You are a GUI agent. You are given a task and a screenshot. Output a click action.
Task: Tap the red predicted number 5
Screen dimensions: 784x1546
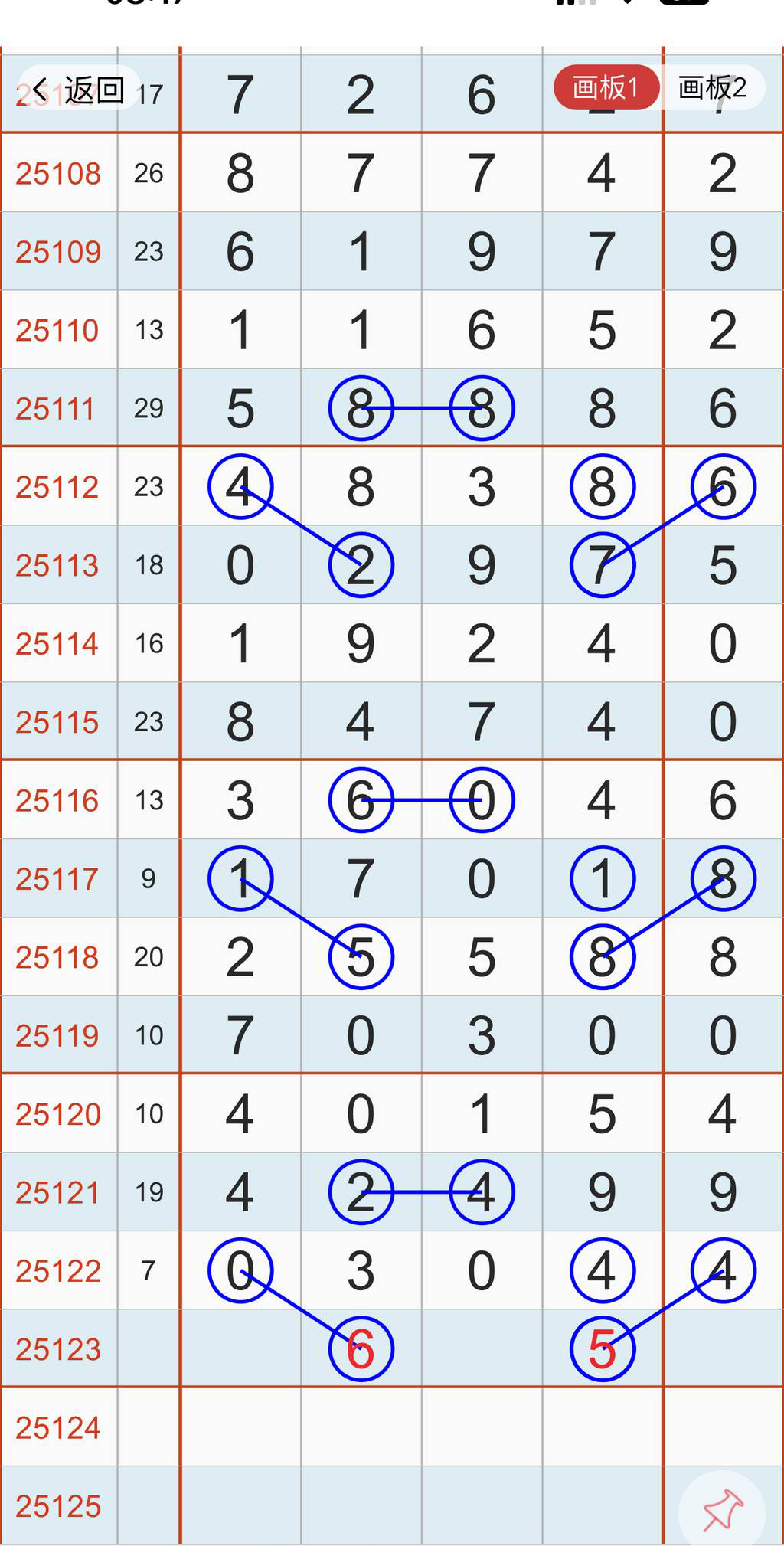pos(602,1348)
